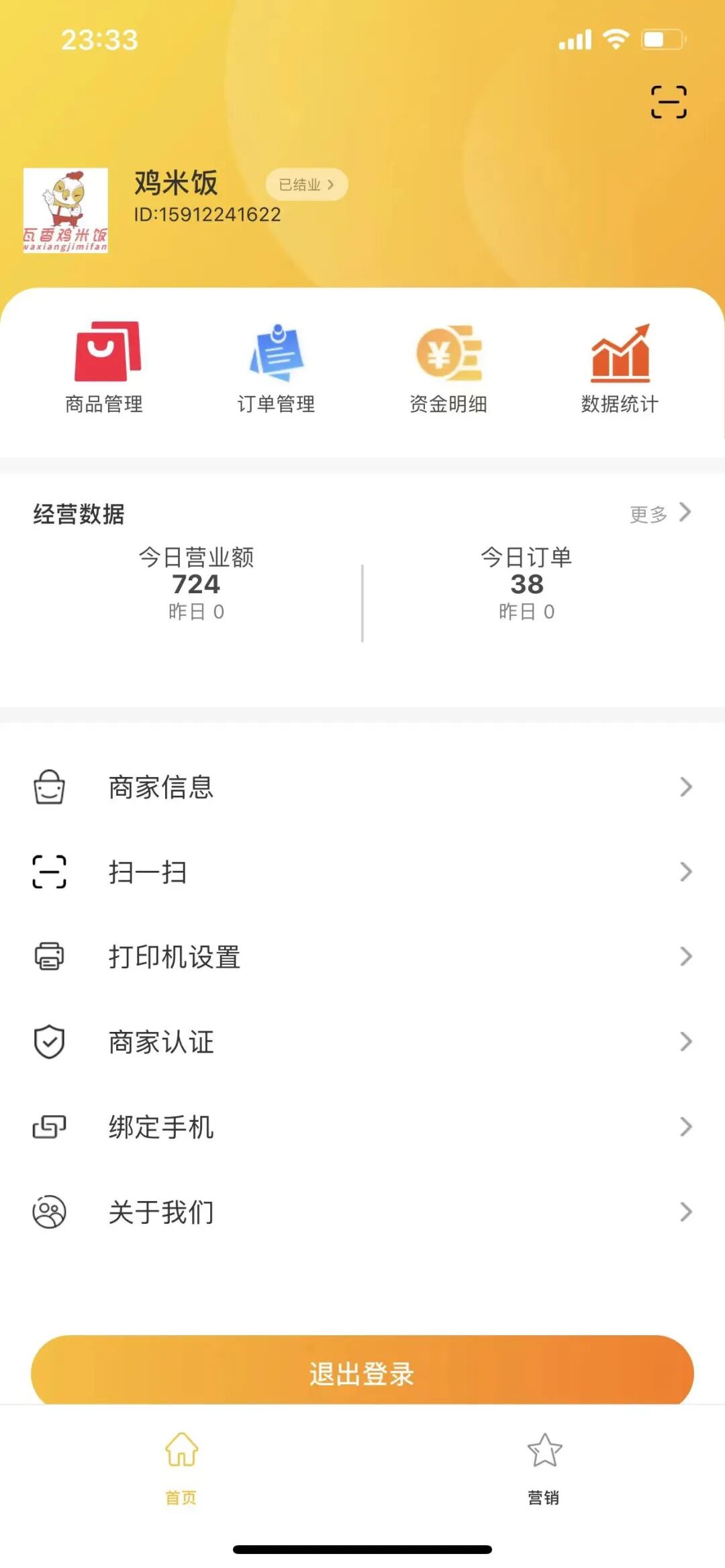
Task: Open the 商家信息 row
Action: click(x=362, y=787)
